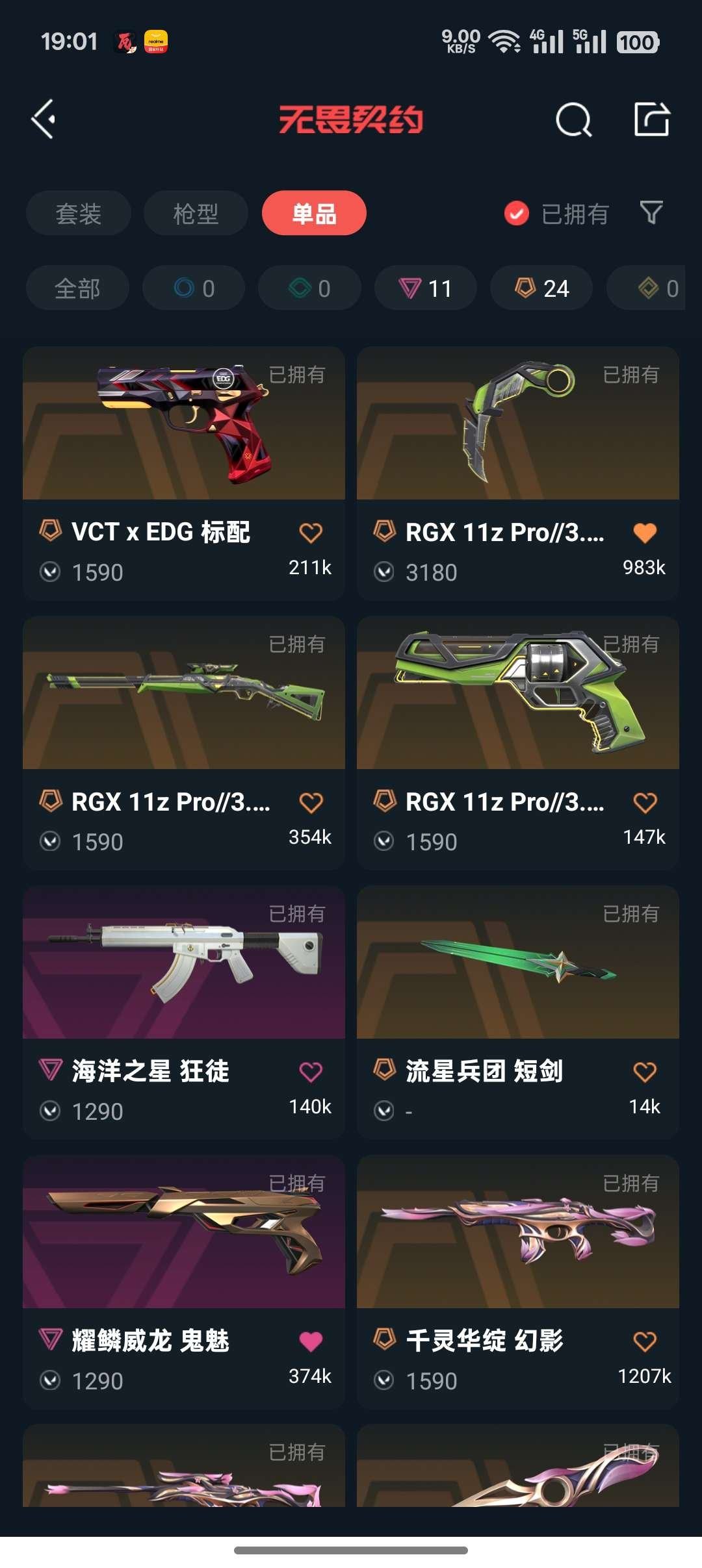The width and height of the screenshot is (702, 1568).
Task: Unlike the 耀鳞威龙 鬼魅 skin
Action: pos(311,1341)
